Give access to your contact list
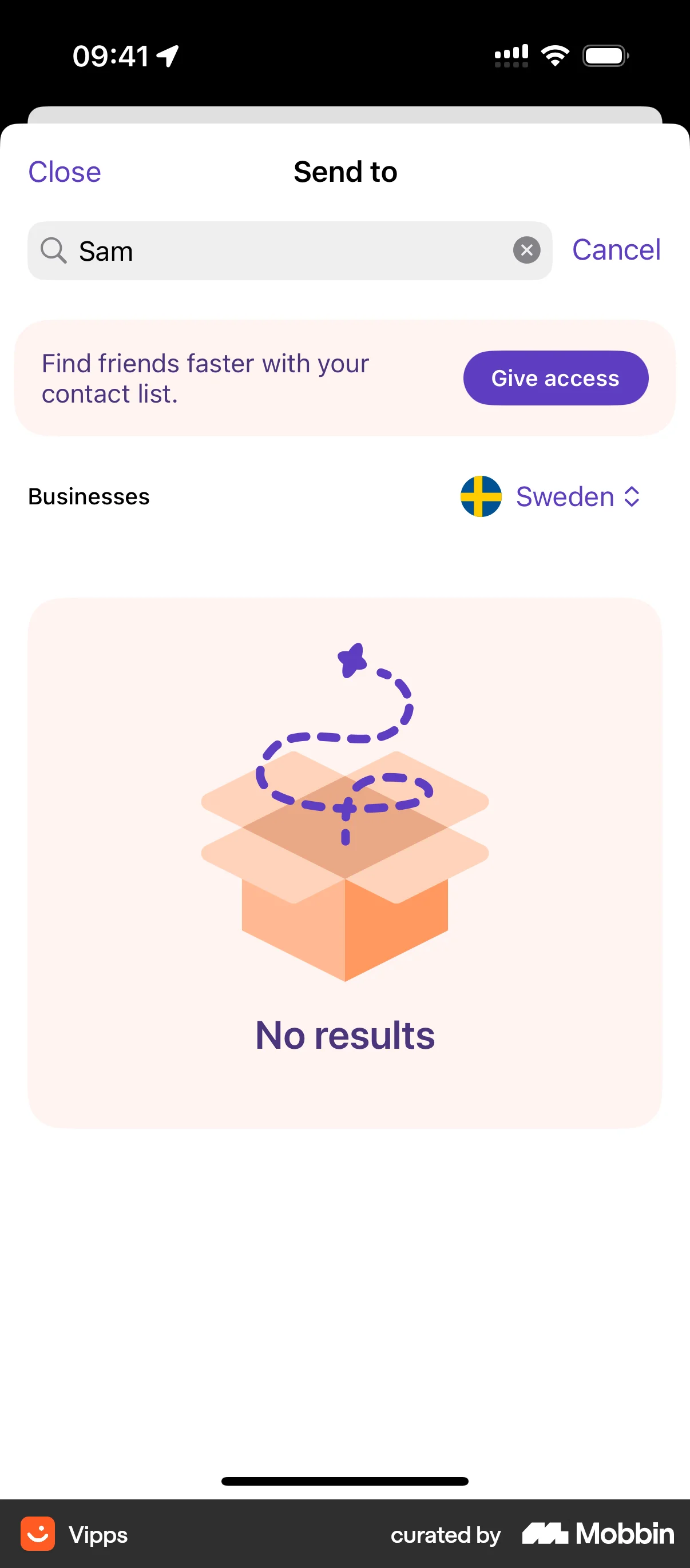690x1568 pixels. coord(555,378)
